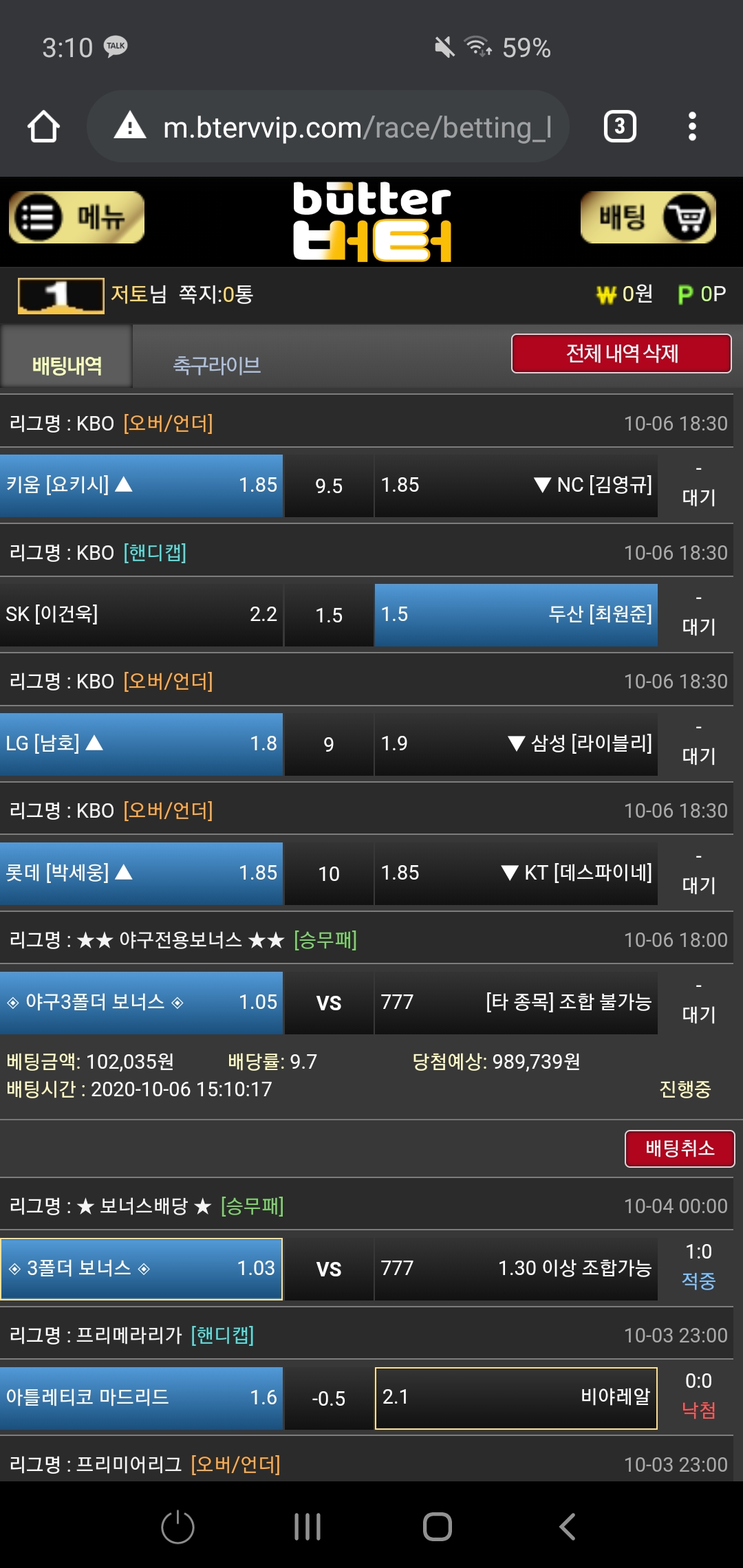
Task: Open the 메뉴 menu button
Action: [76, 217]
